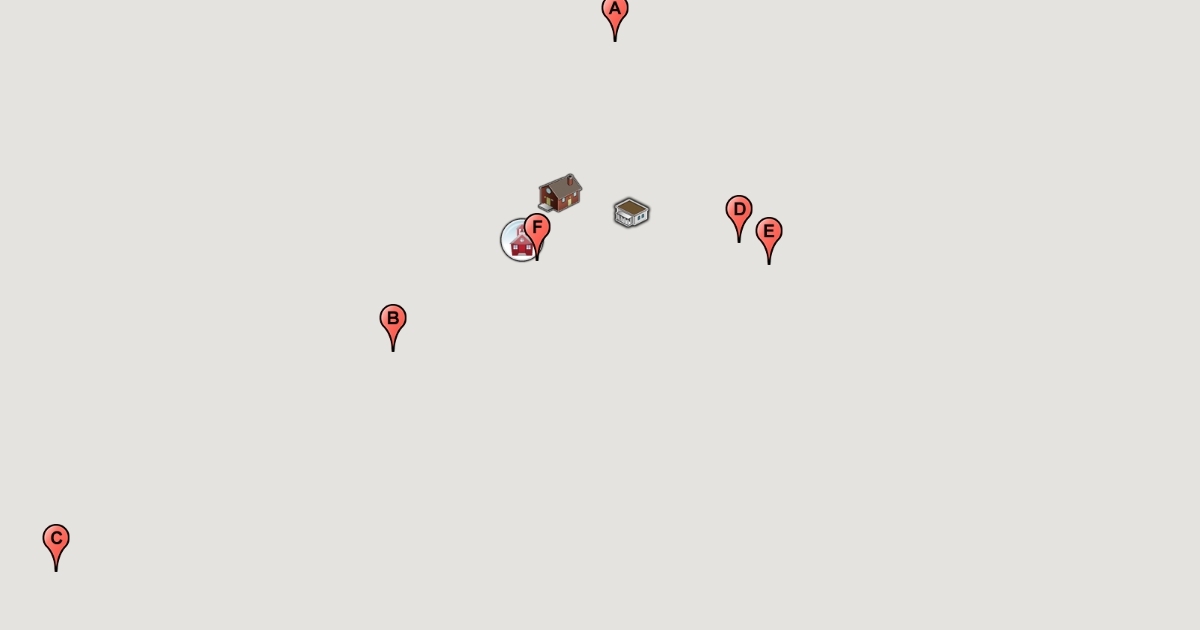Select the flat-roofed building icon

coord(631,212)
